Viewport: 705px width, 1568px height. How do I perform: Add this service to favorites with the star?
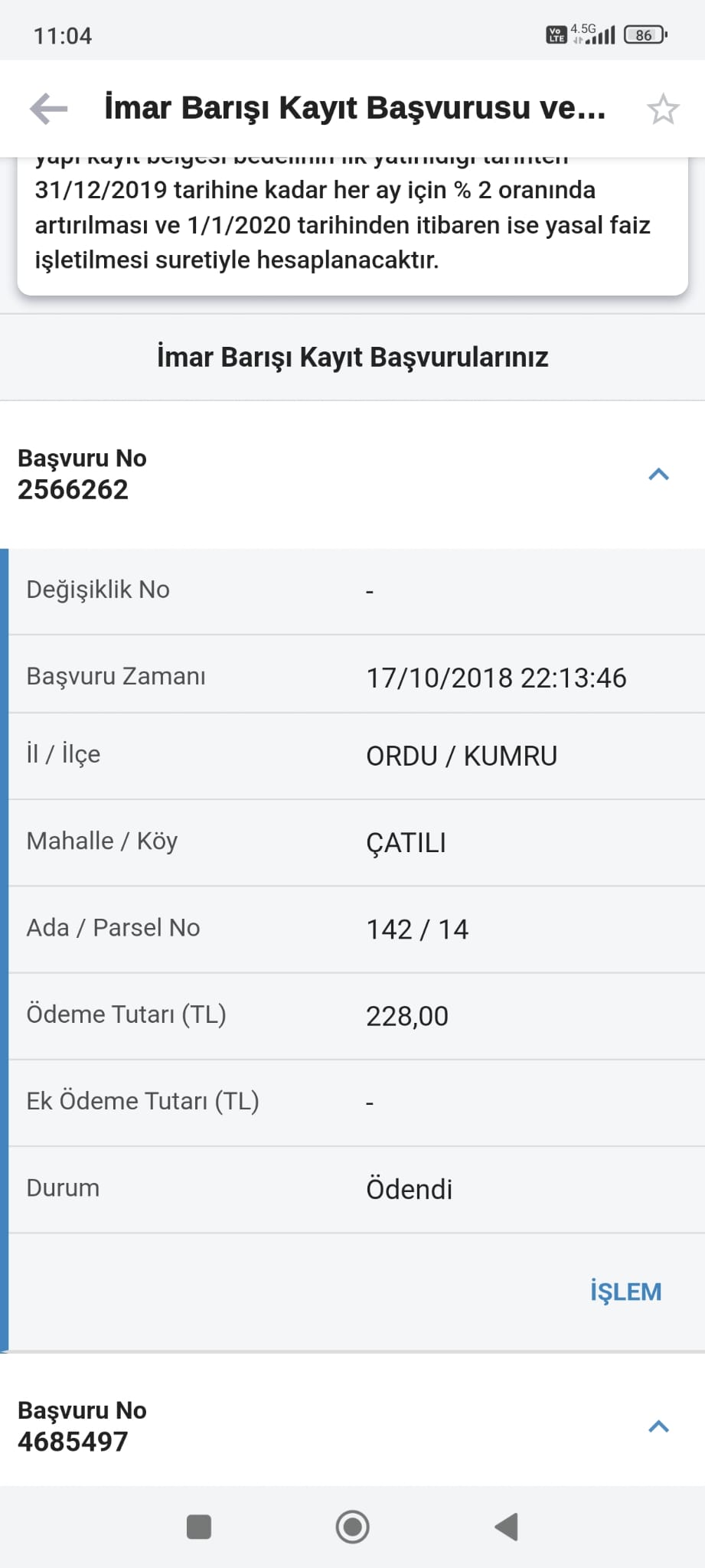(x=662, y=109)
